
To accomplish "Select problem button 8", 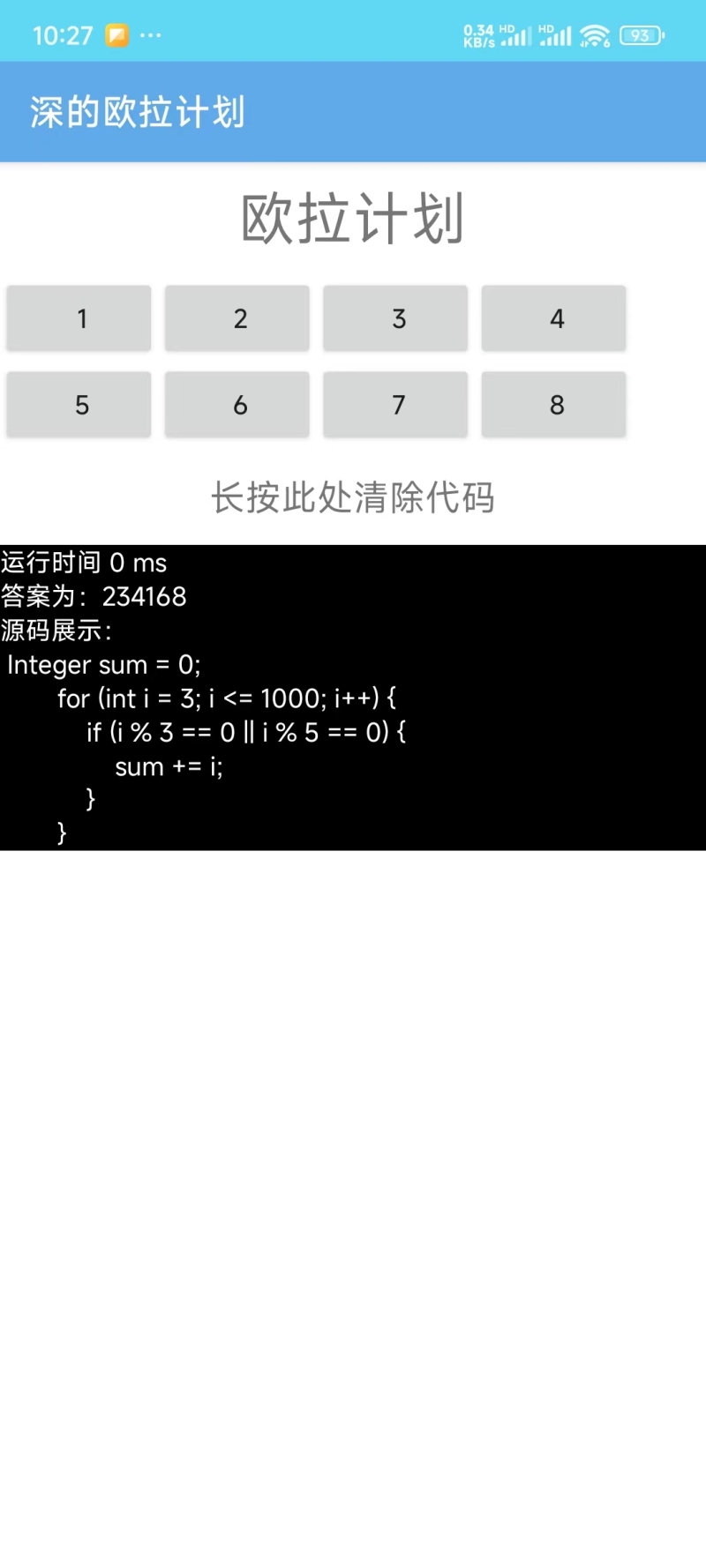I will point(554,405).
